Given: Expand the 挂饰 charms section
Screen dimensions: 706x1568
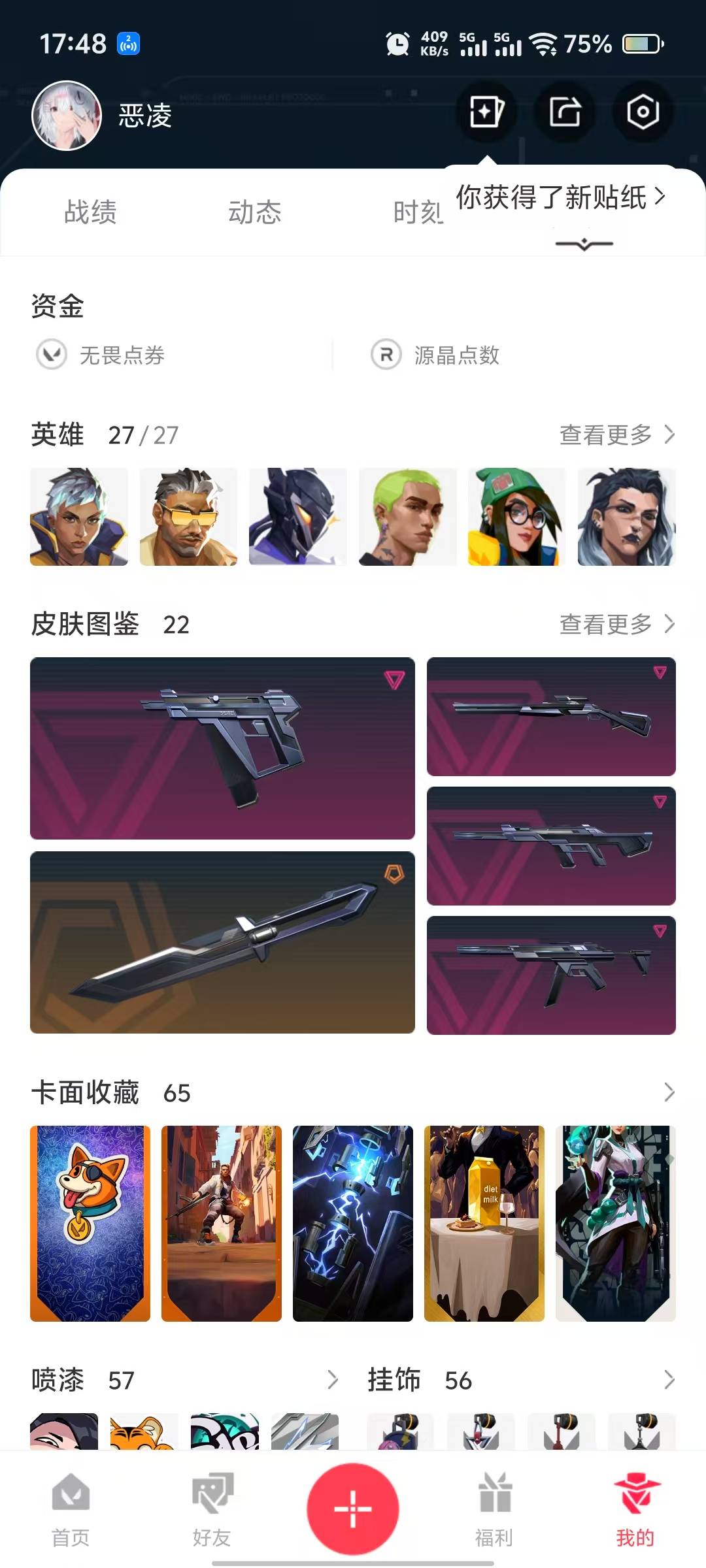Looking at the screenshot, I should 669,1380.
